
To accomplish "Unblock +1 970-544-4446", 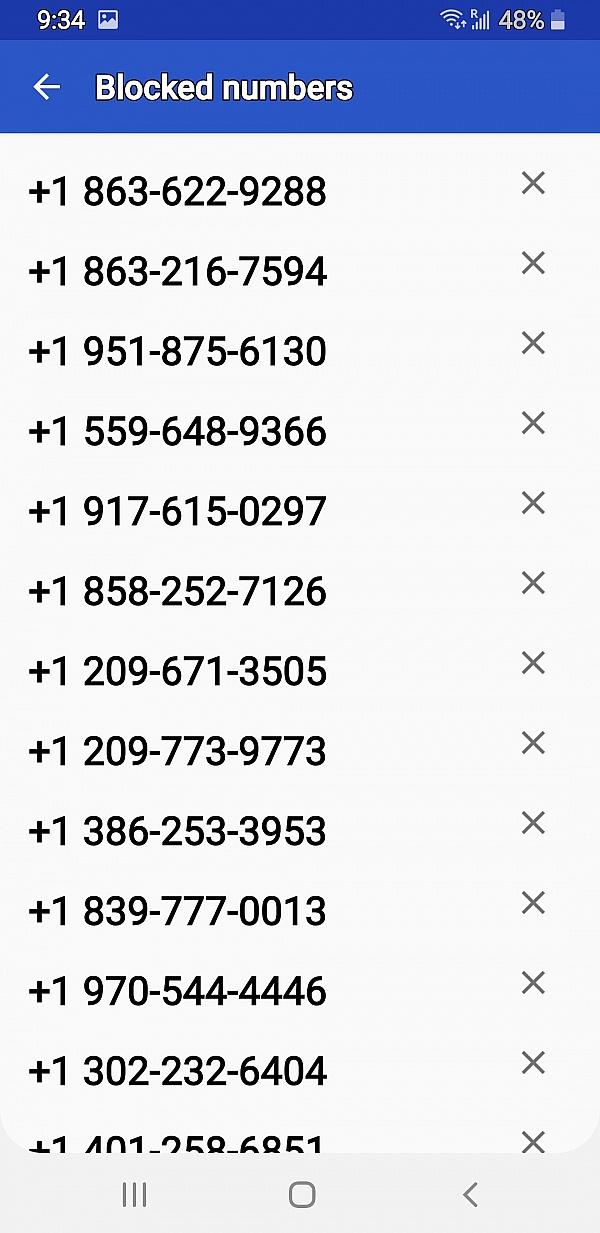I will point(533,983).
